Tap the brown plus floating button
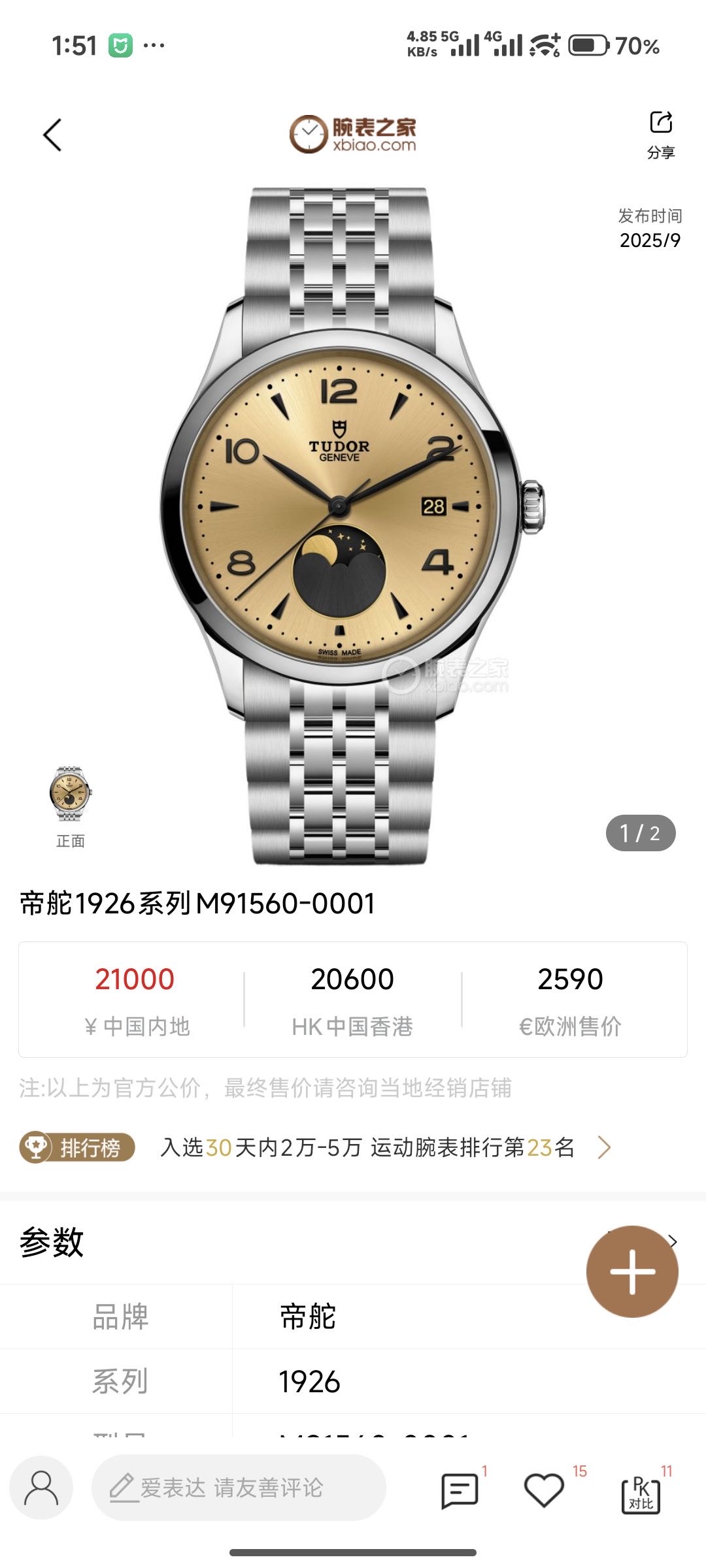Screen dimensions: 706x1568 tap(632, 1271)
